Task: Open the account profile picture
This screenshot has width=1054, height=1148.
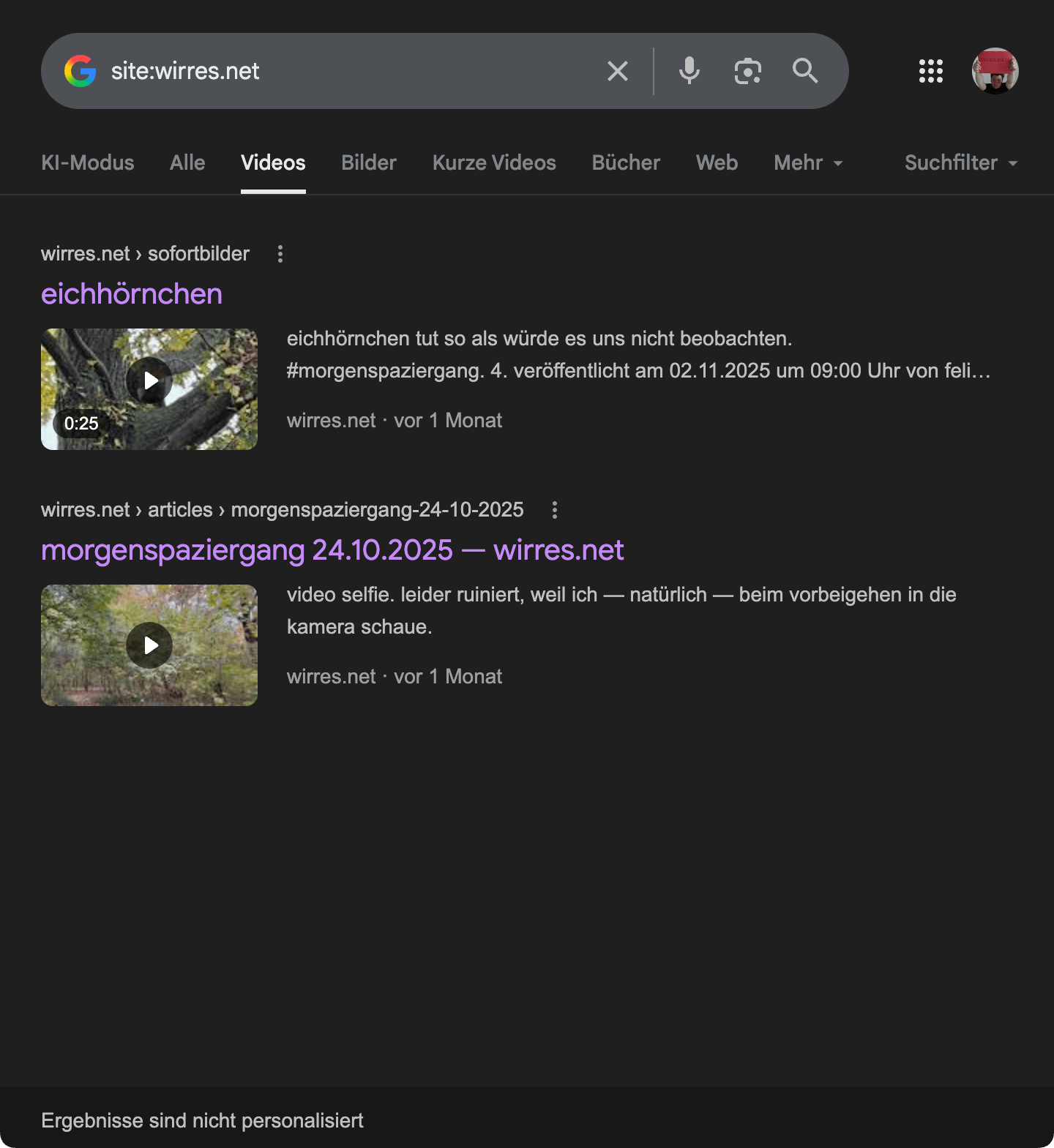Action: click(x=995, y=71)
